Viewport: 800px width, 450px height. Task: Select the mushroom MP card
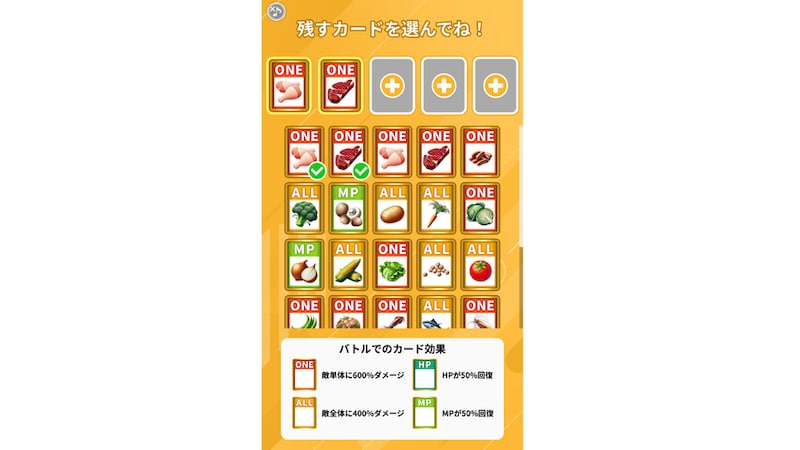[x=348, y=208]
